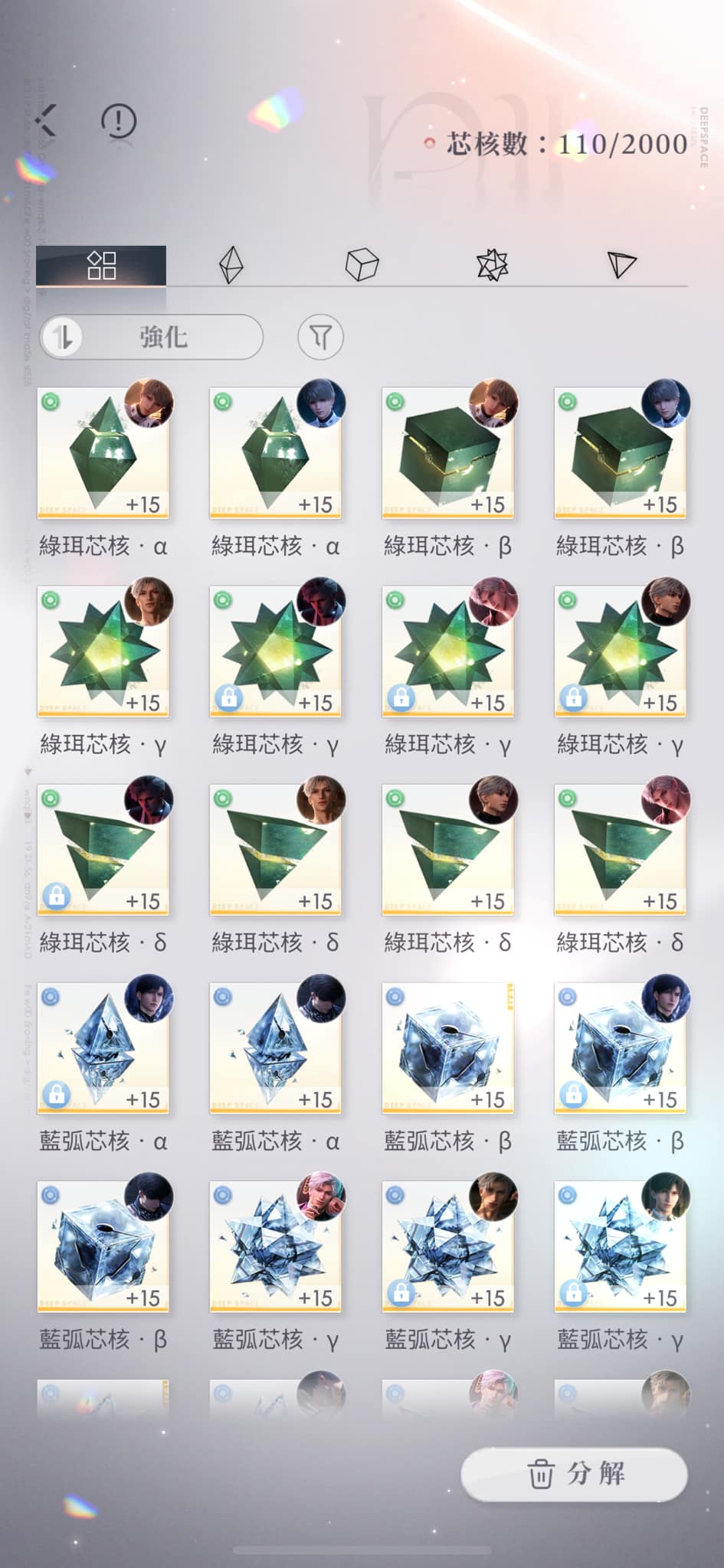Toggle the sort order arrows icon
The height and width of the screenshot is (1568, 724).
pos(63,337)
